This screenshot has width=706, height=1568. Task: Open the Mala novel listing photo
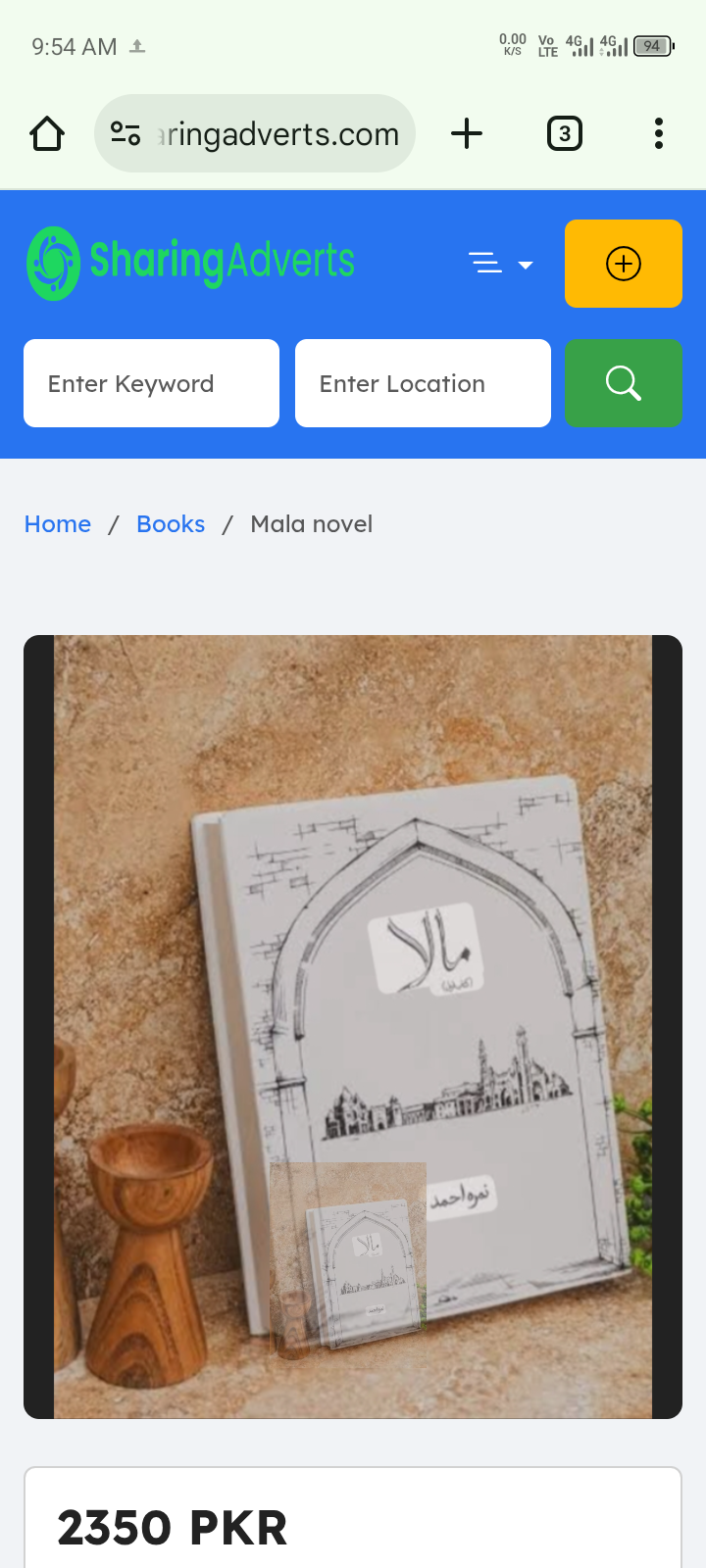(353, 1026)
